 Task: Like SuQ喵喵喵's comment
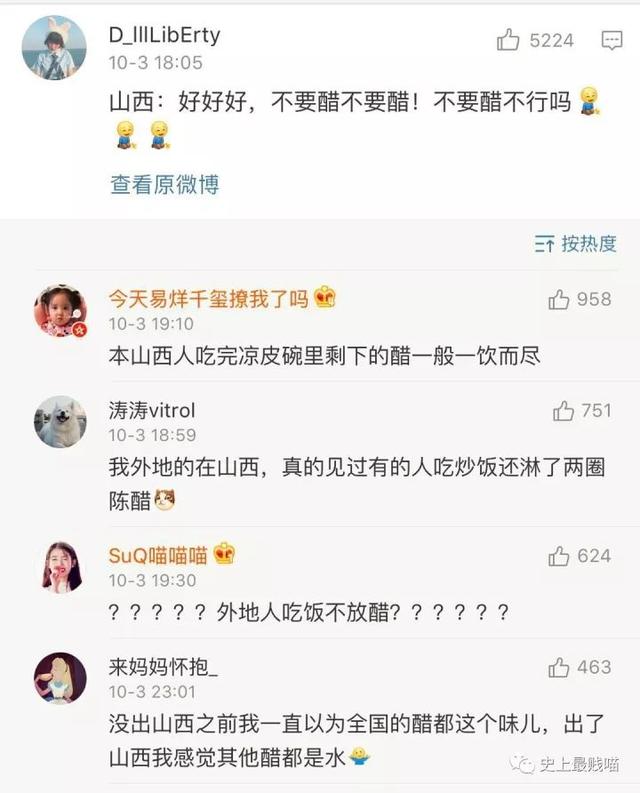coord(559,556)
